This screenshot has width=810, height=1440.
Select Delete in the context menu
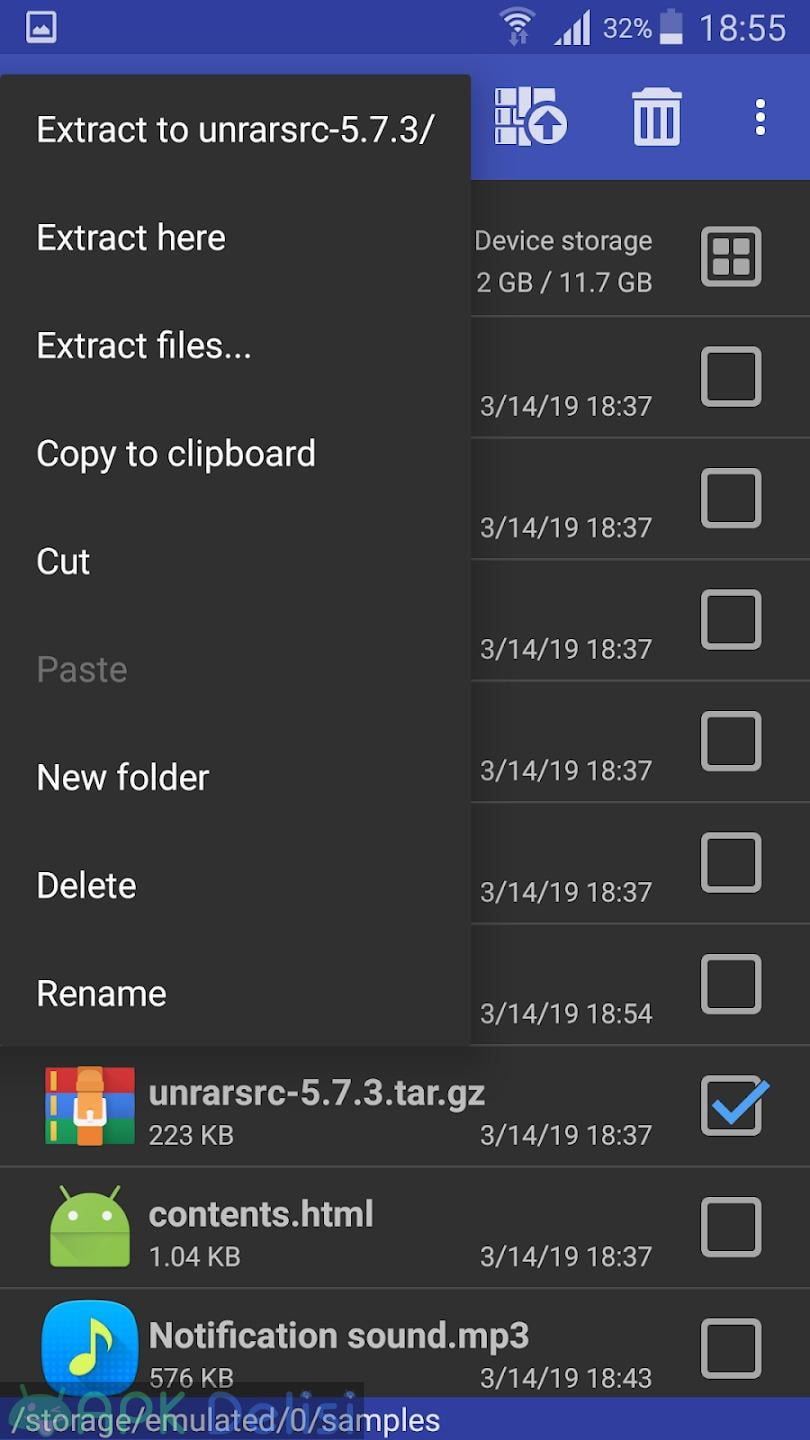point(235,886)
